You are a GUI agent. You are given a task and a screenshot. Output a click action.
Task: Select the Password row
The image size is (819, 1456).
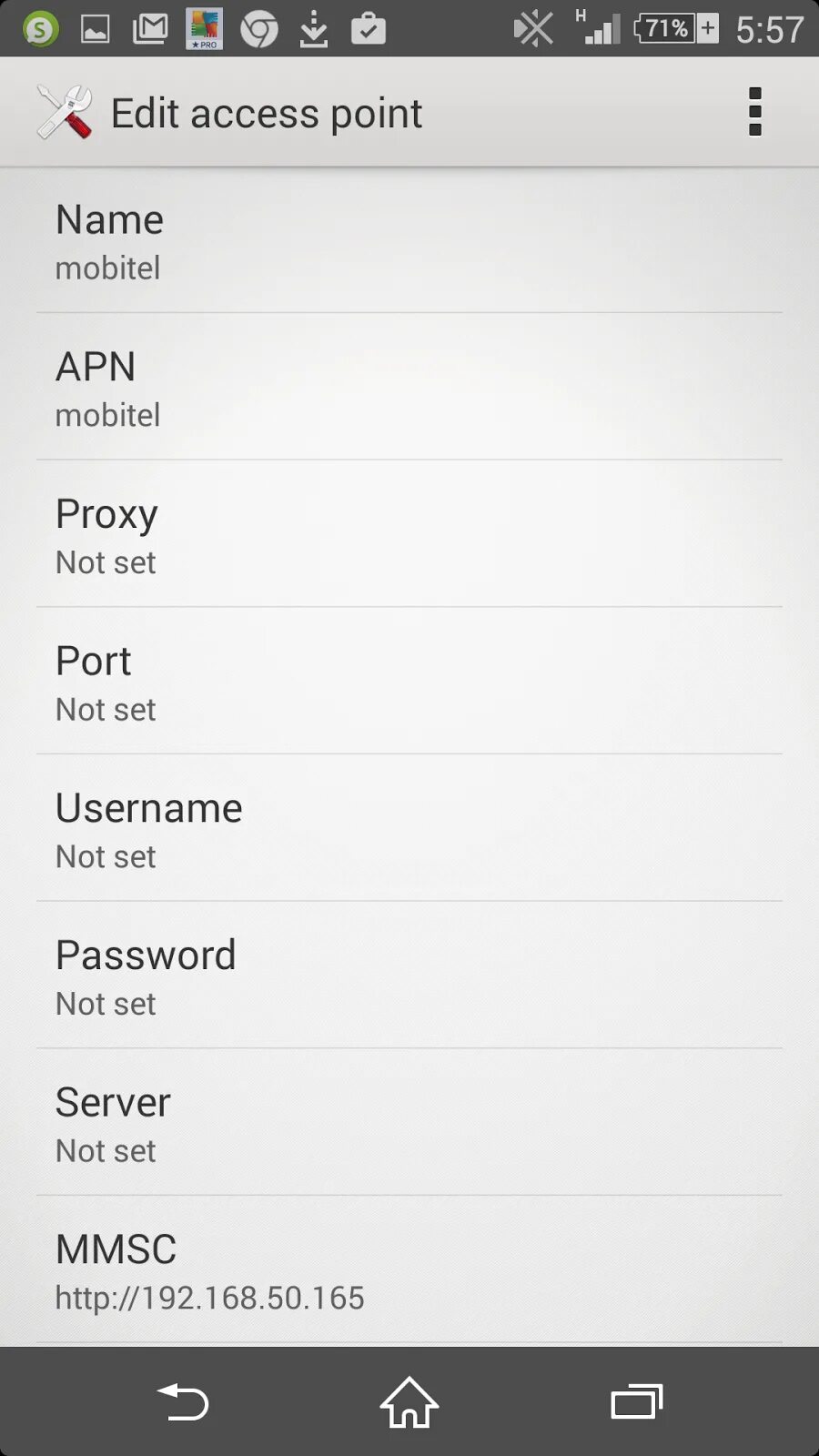[x=409, y=976]
